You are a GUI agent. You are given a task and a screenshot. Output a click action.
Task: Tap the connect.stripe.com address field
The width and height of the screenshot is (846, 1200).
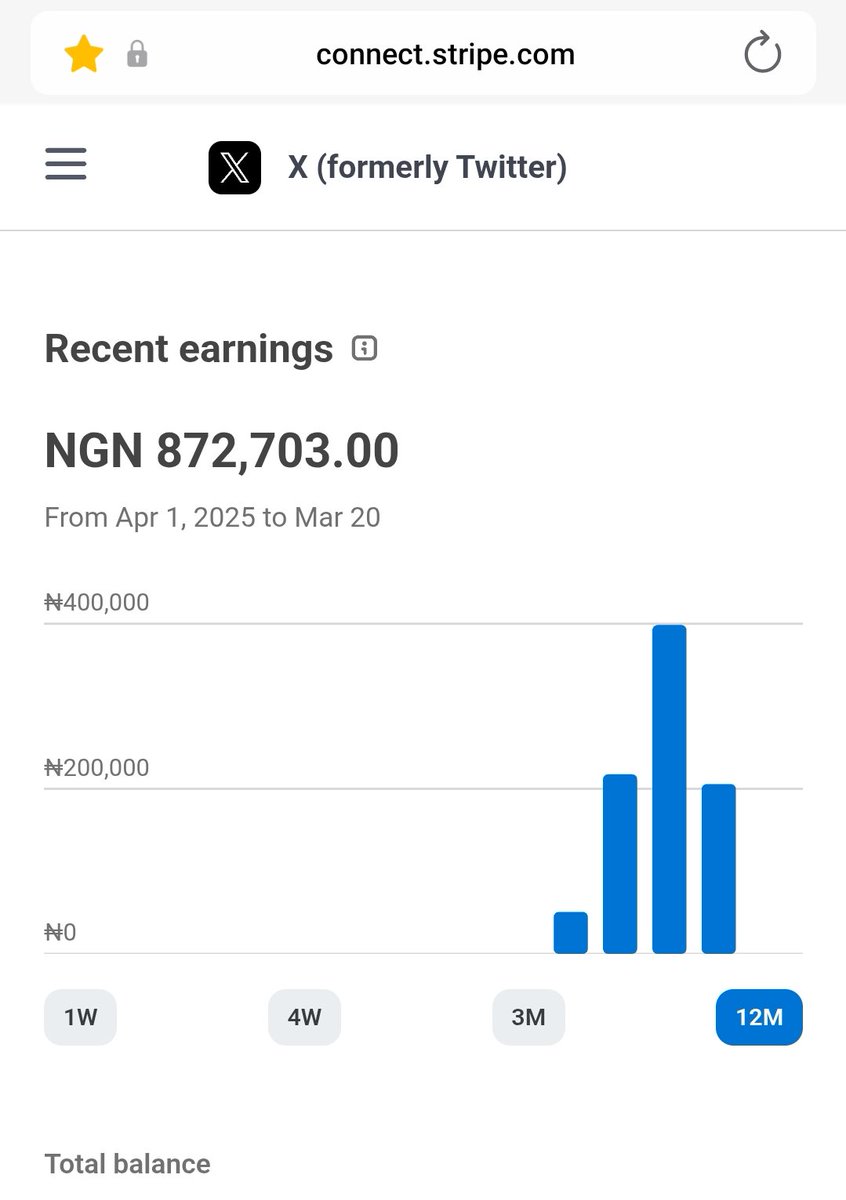(x=445, y=54)
